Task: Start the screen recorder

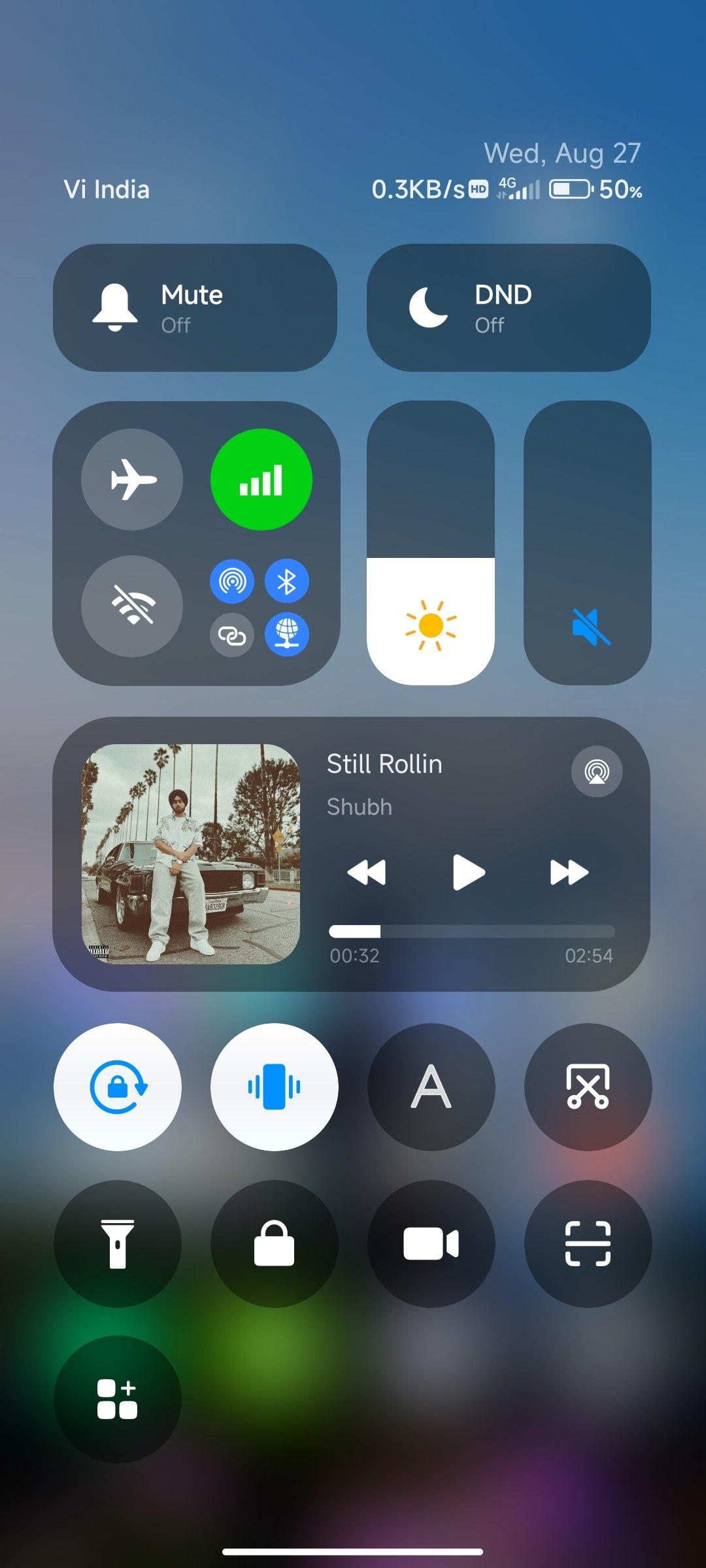Action: tap(431, 1244)
